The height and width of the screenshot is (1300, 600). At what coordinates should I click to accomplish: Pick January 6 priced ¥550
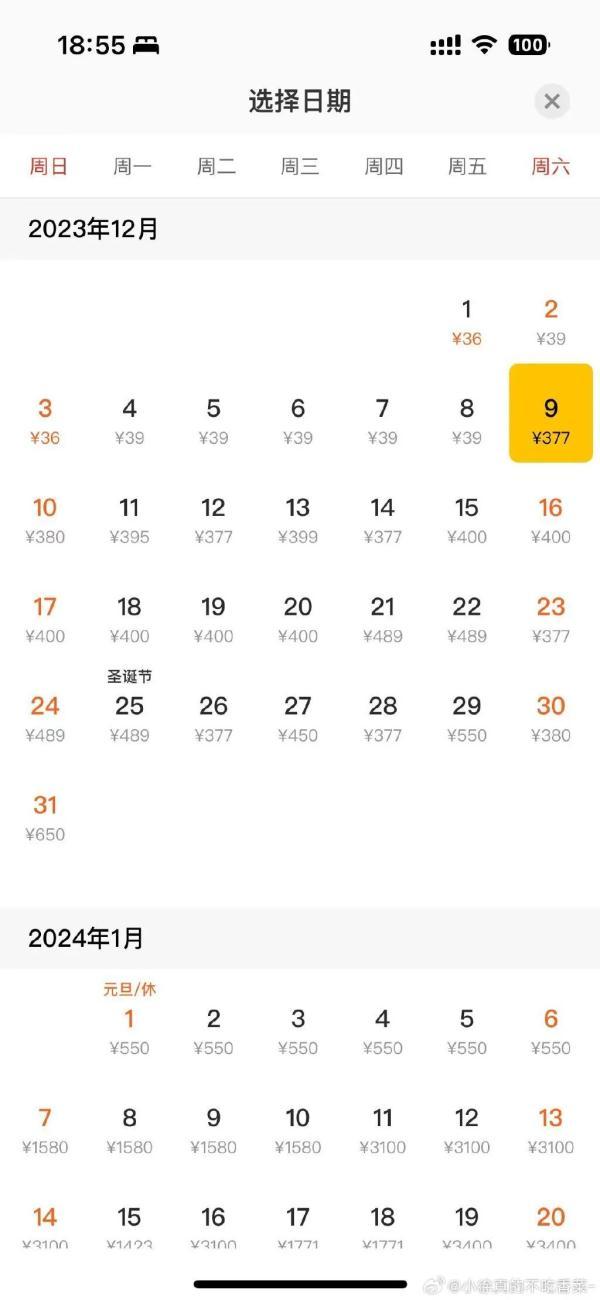tap(551, 1031)
